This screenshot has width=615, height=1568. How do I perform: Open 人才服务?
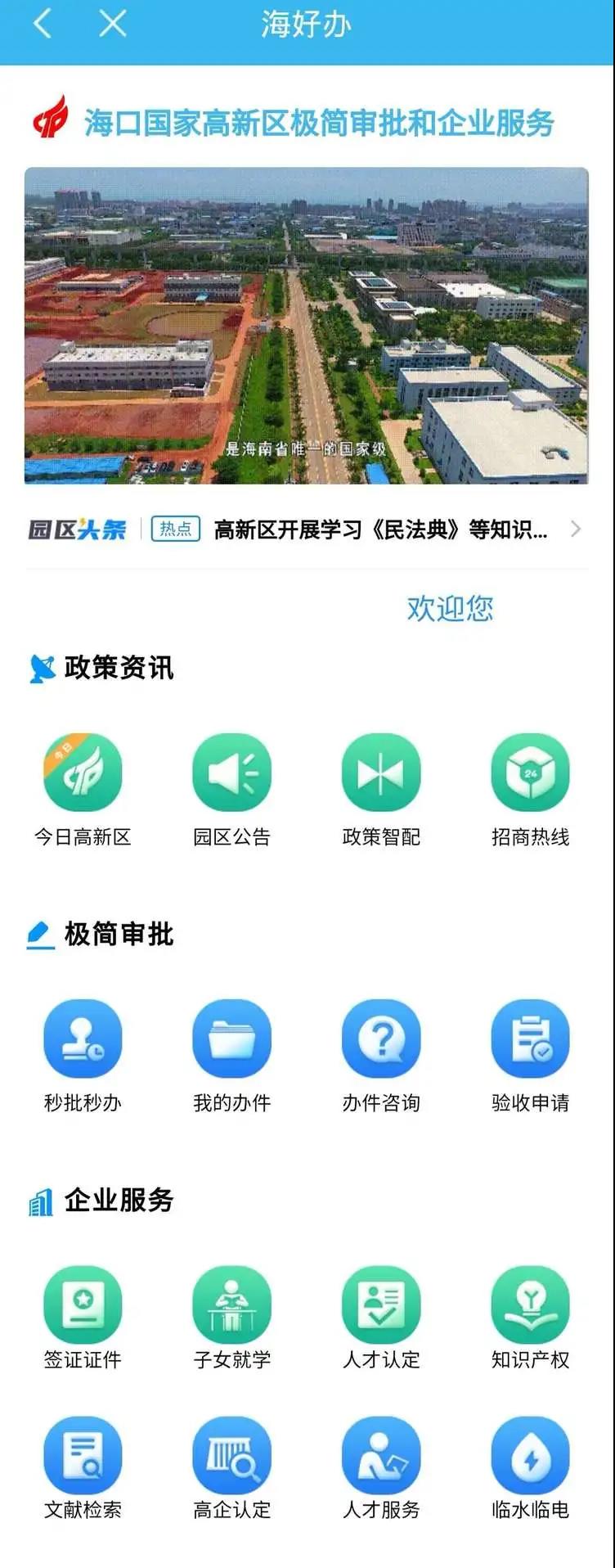381,1455
